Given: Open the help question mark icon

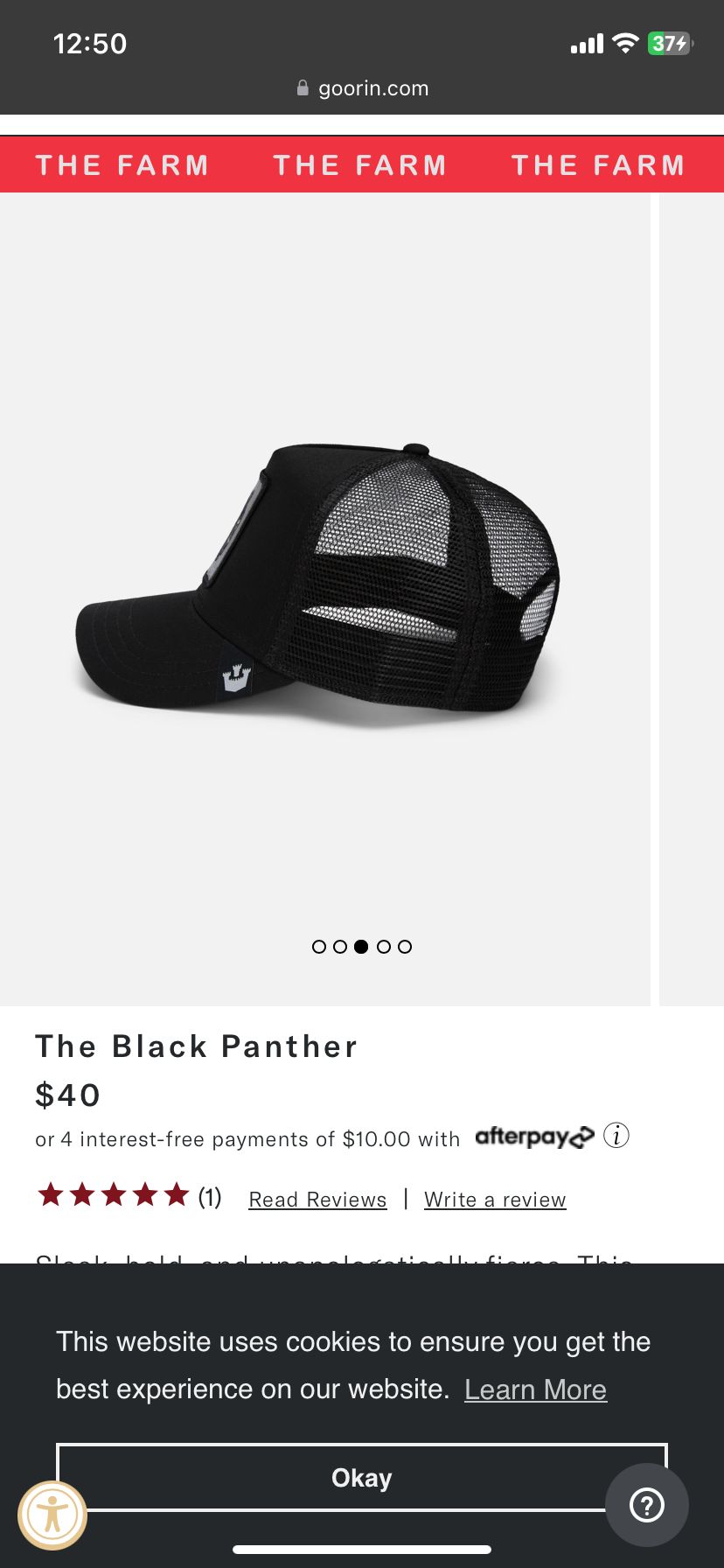Looking at the screenshot, I should pos(646,1505).
